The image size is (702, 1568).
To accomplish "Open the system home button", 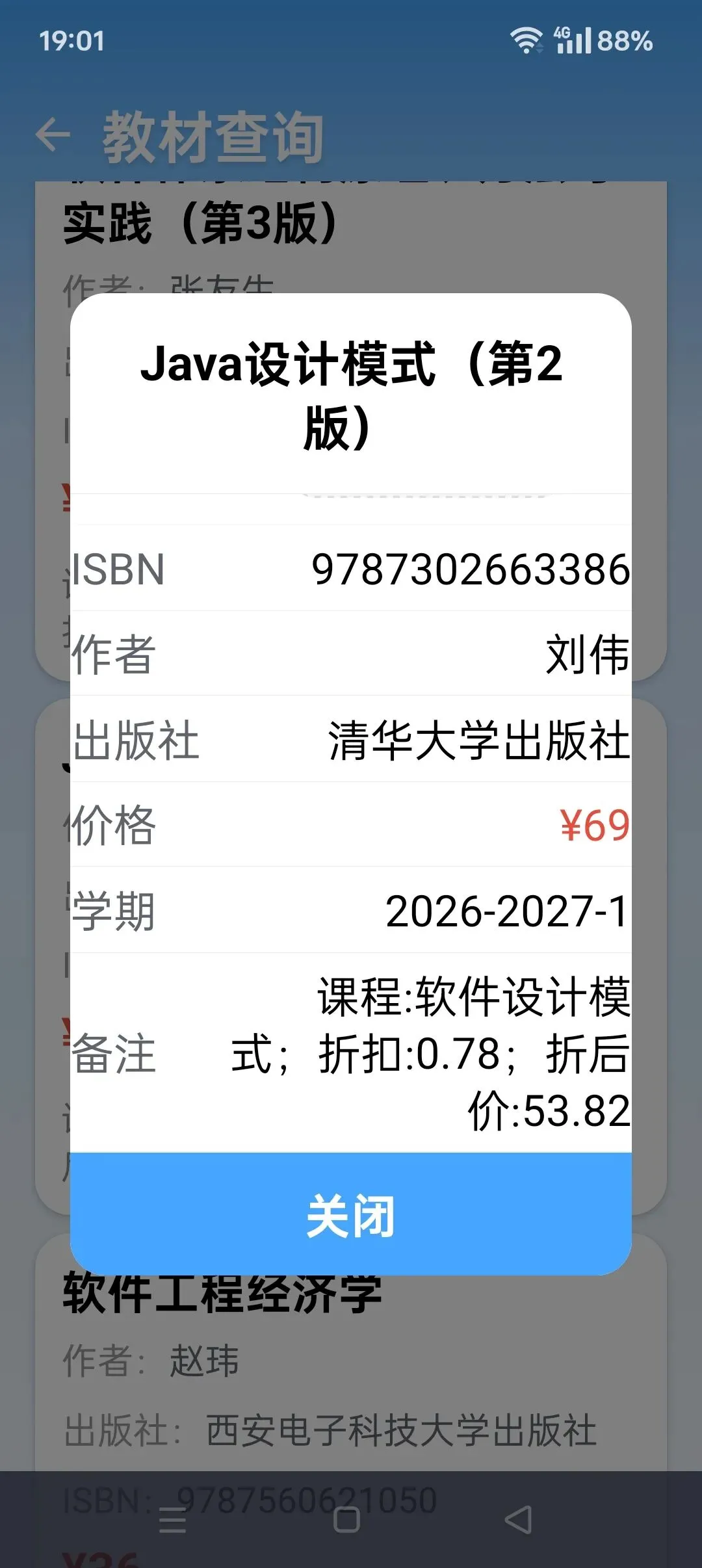I will tap(346, 1519).
